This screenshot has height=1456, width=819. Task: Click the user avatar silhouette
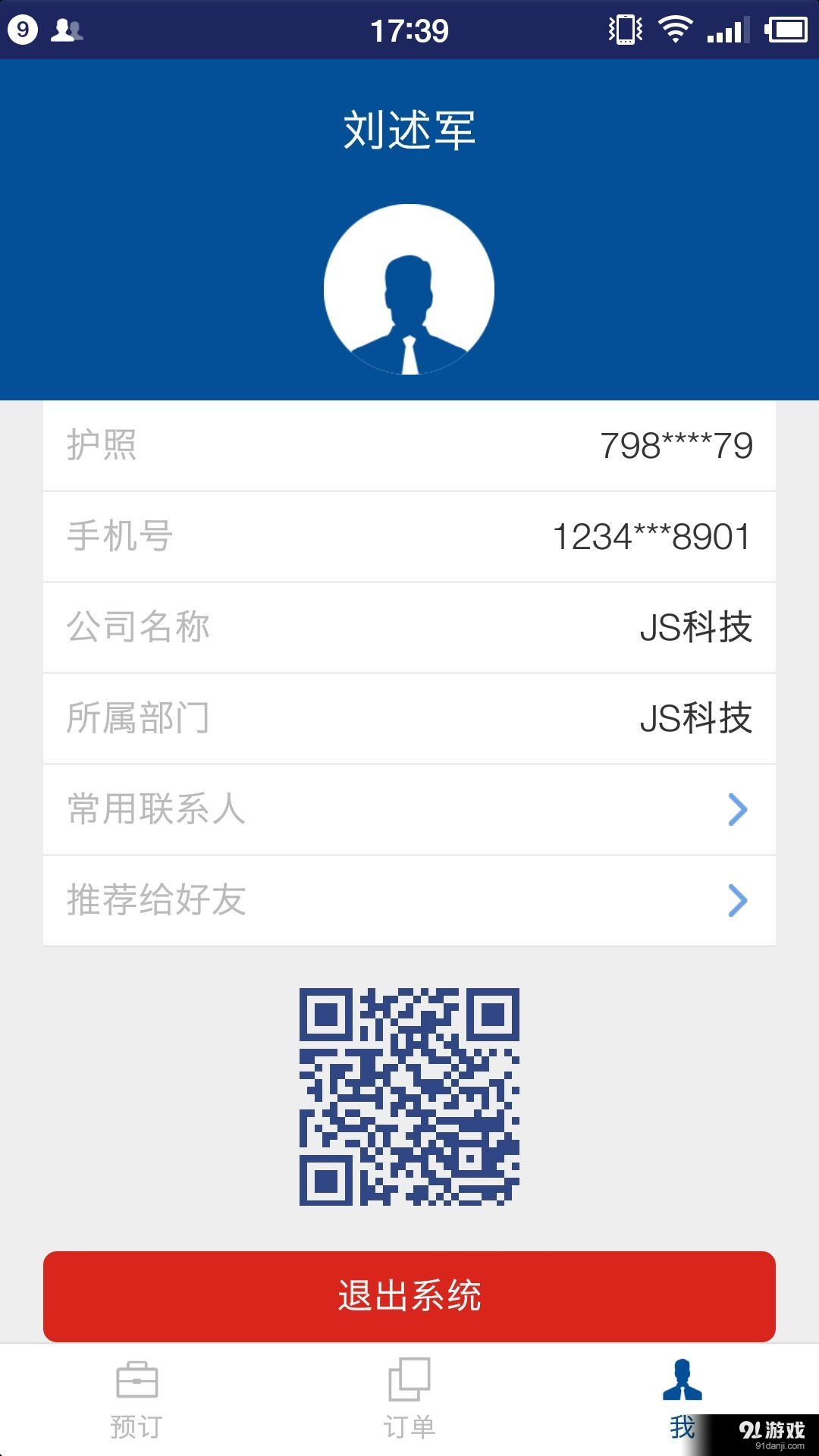click(409, 290)
